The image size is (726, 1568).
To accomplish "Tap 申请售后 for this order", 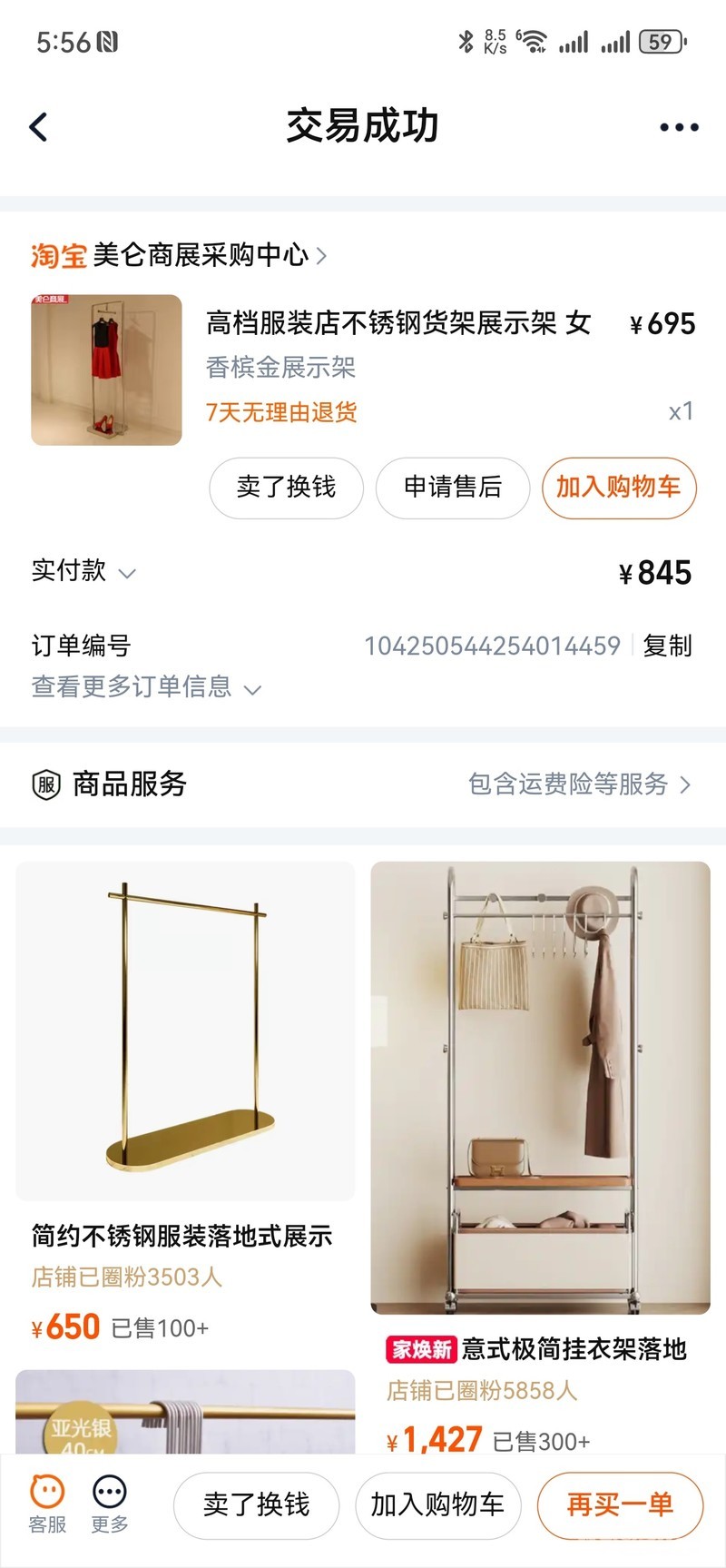I will (x=452, y=488).
